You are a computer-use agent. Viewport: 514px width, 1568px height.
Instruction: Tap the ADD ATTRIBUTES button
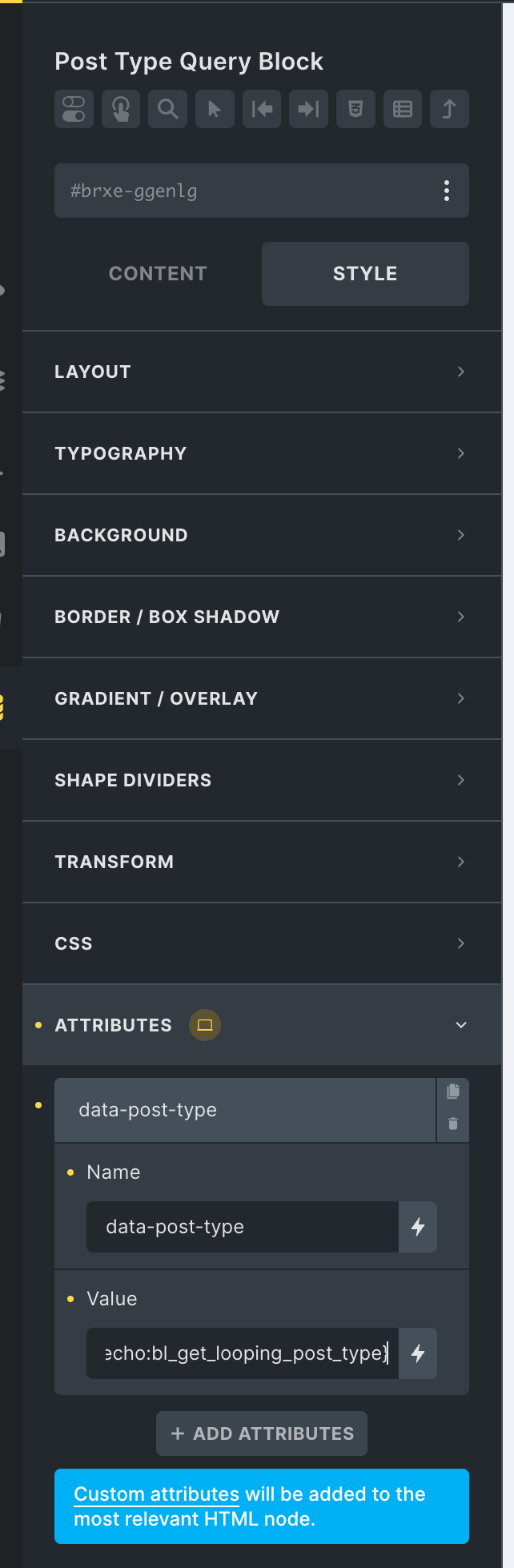[262, 1433]
